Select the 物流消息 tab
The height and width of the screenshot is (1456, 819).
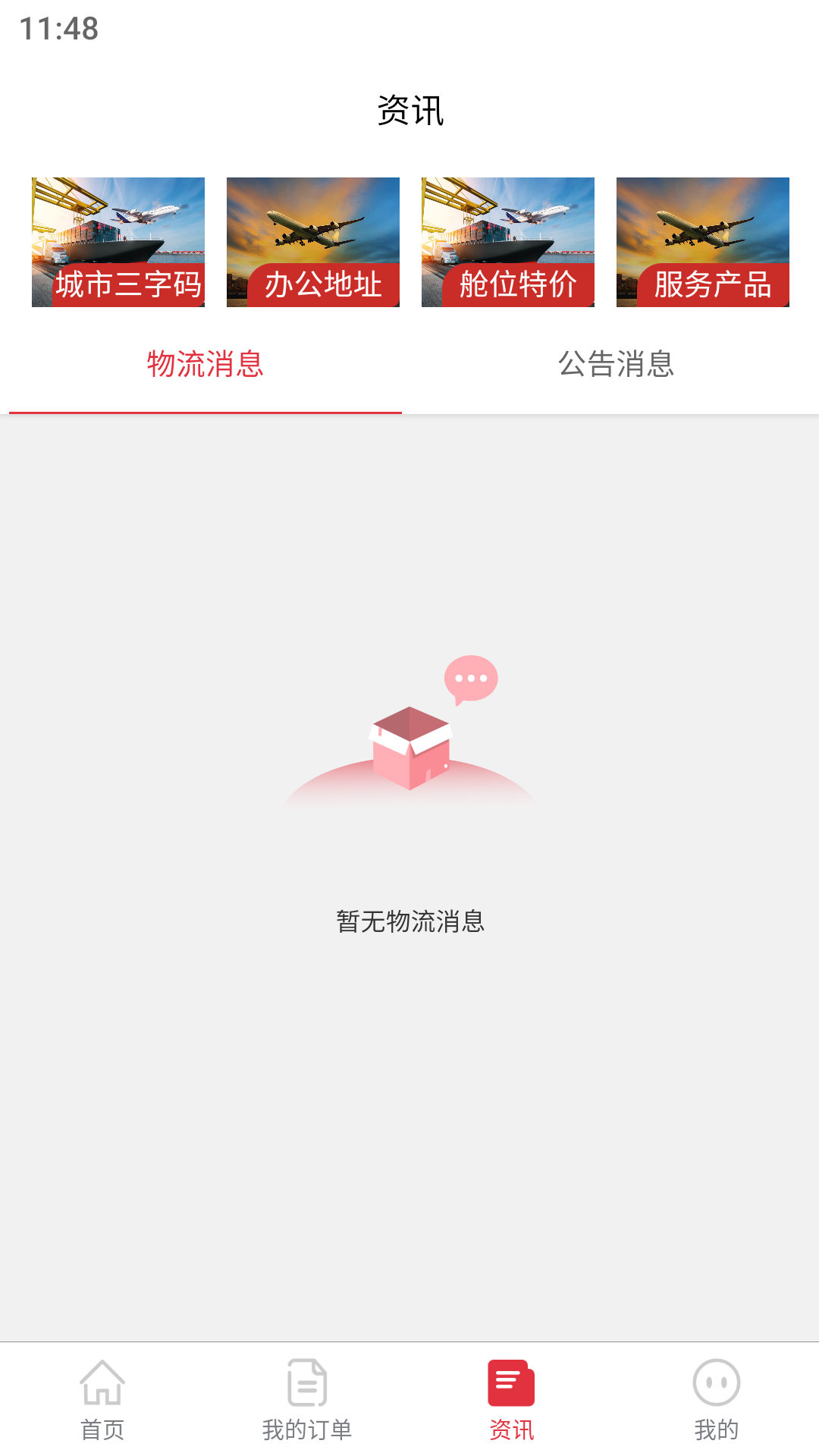(205, 364)
